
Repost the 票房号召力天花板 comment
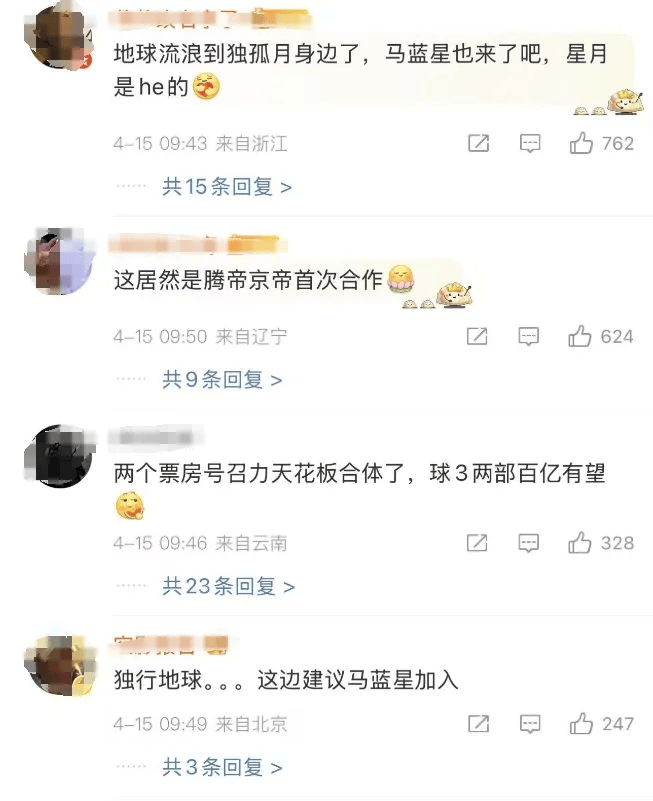click(x=478, y=543)
